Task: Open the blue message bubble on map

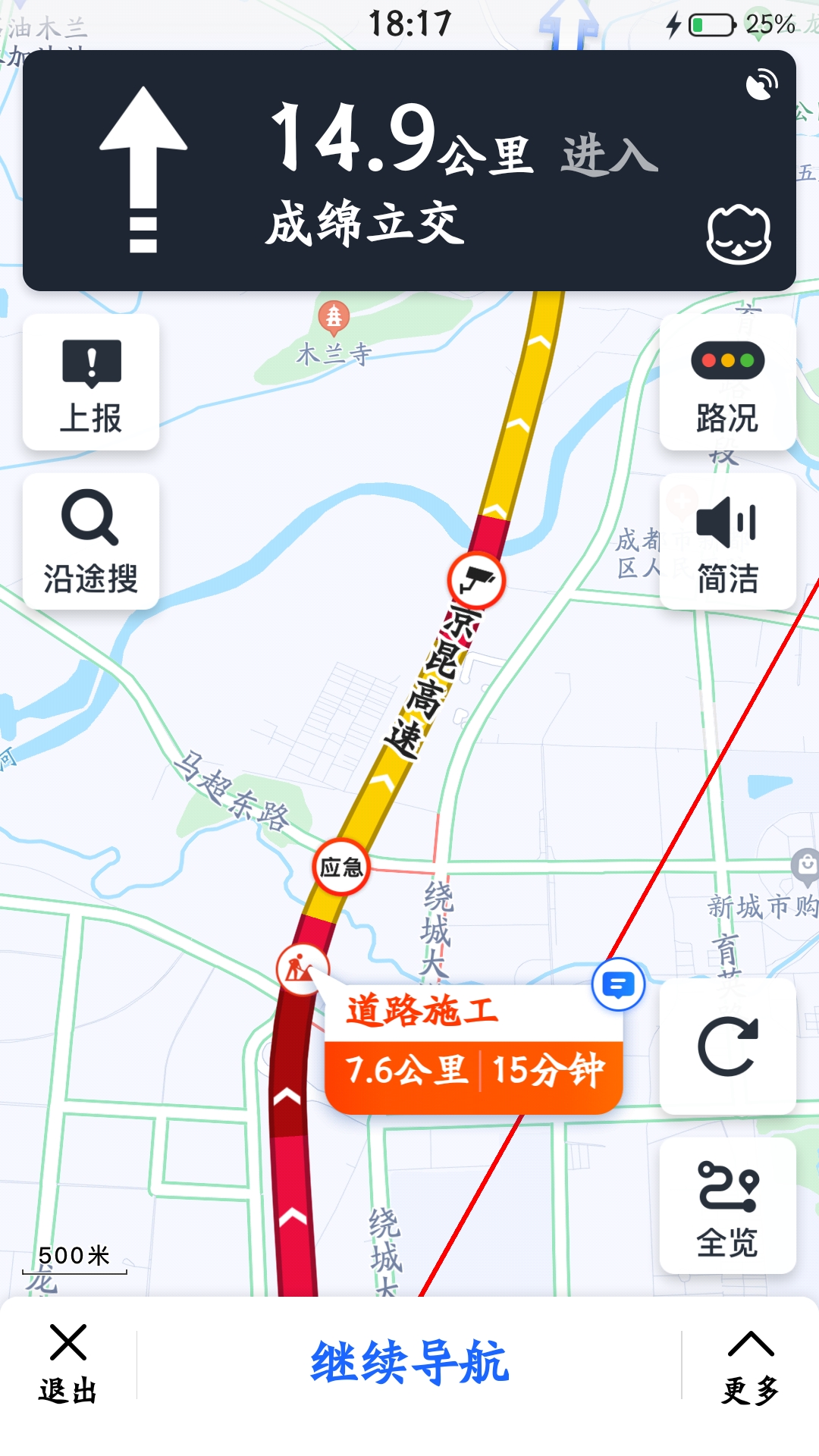Action: tap(618, 985)
